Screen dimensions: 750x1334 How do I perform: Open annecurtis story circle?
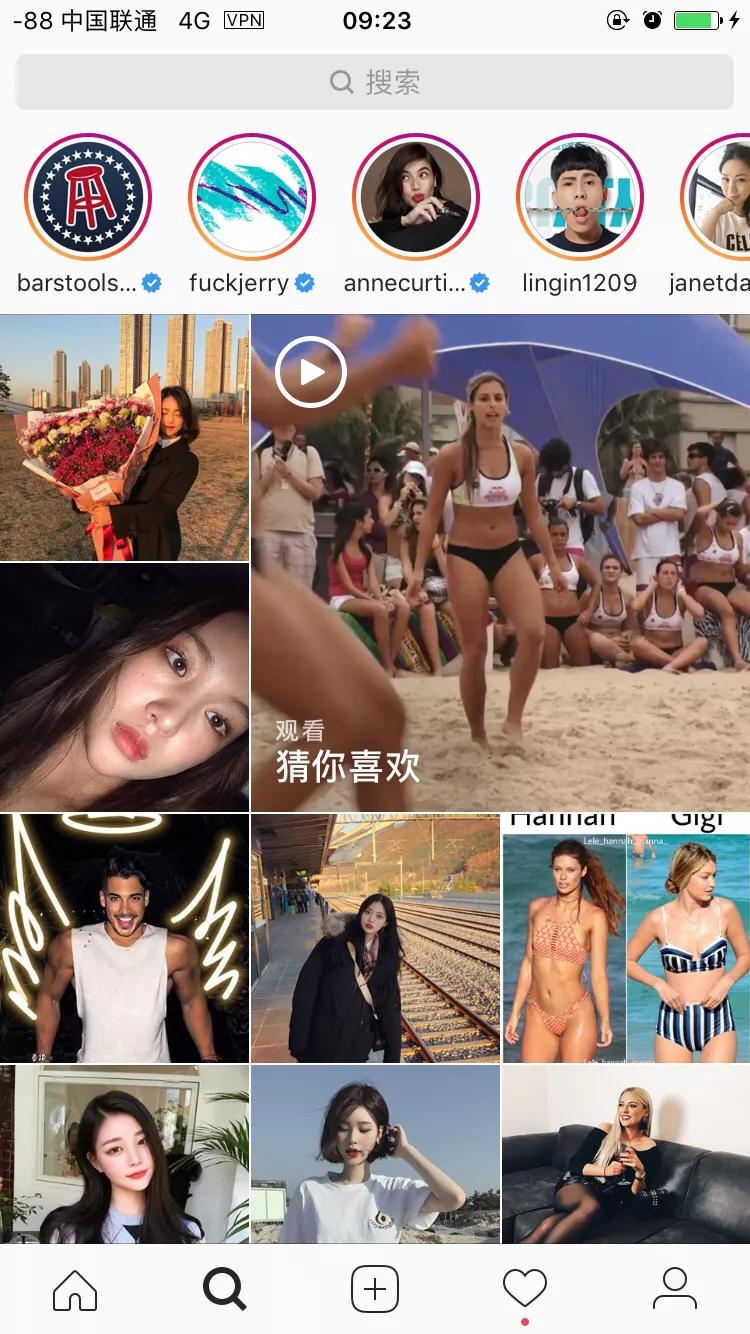coord(416,197)
